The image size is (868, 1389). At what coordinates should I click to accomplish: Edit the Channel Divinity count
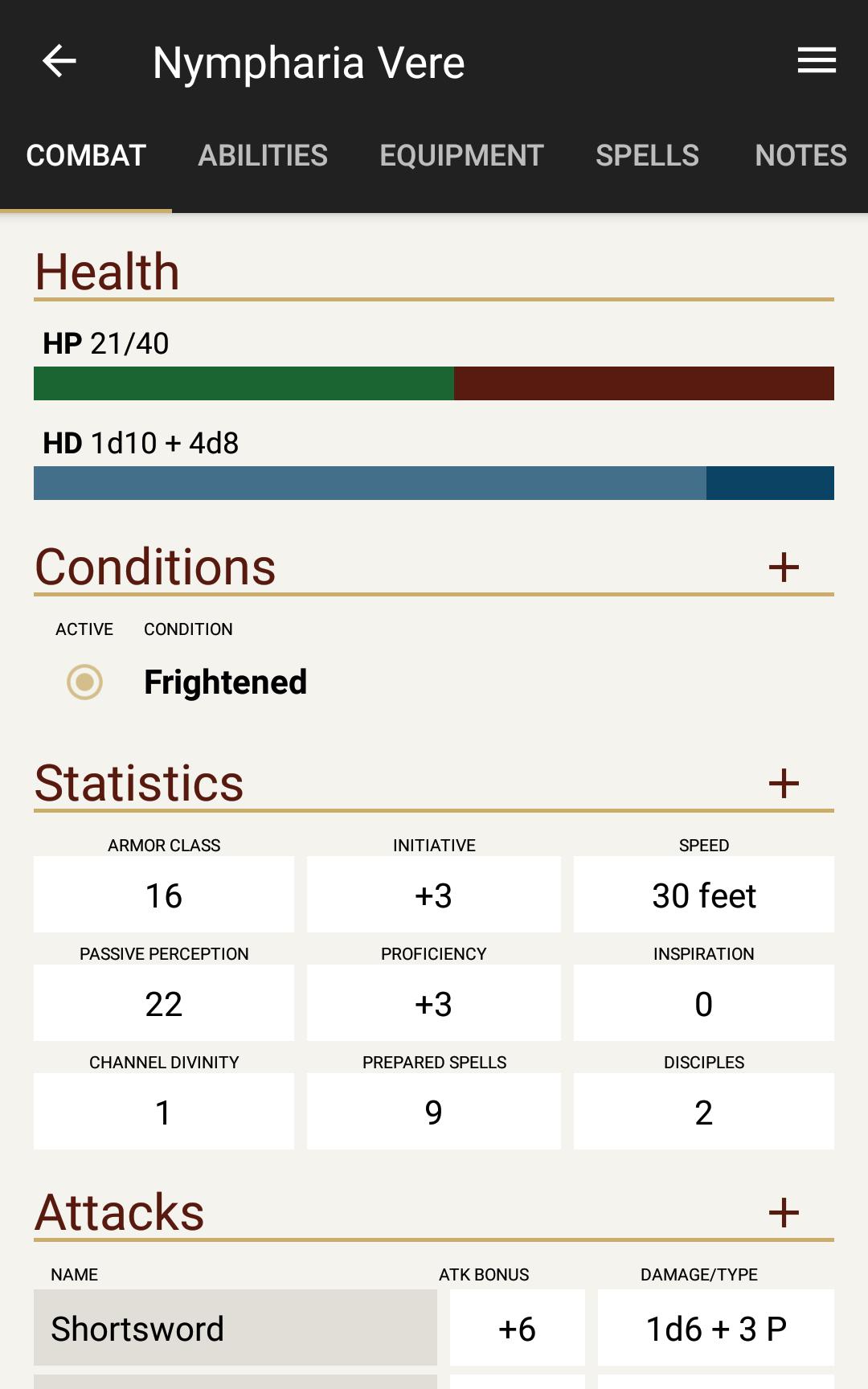click(164, 1112)
